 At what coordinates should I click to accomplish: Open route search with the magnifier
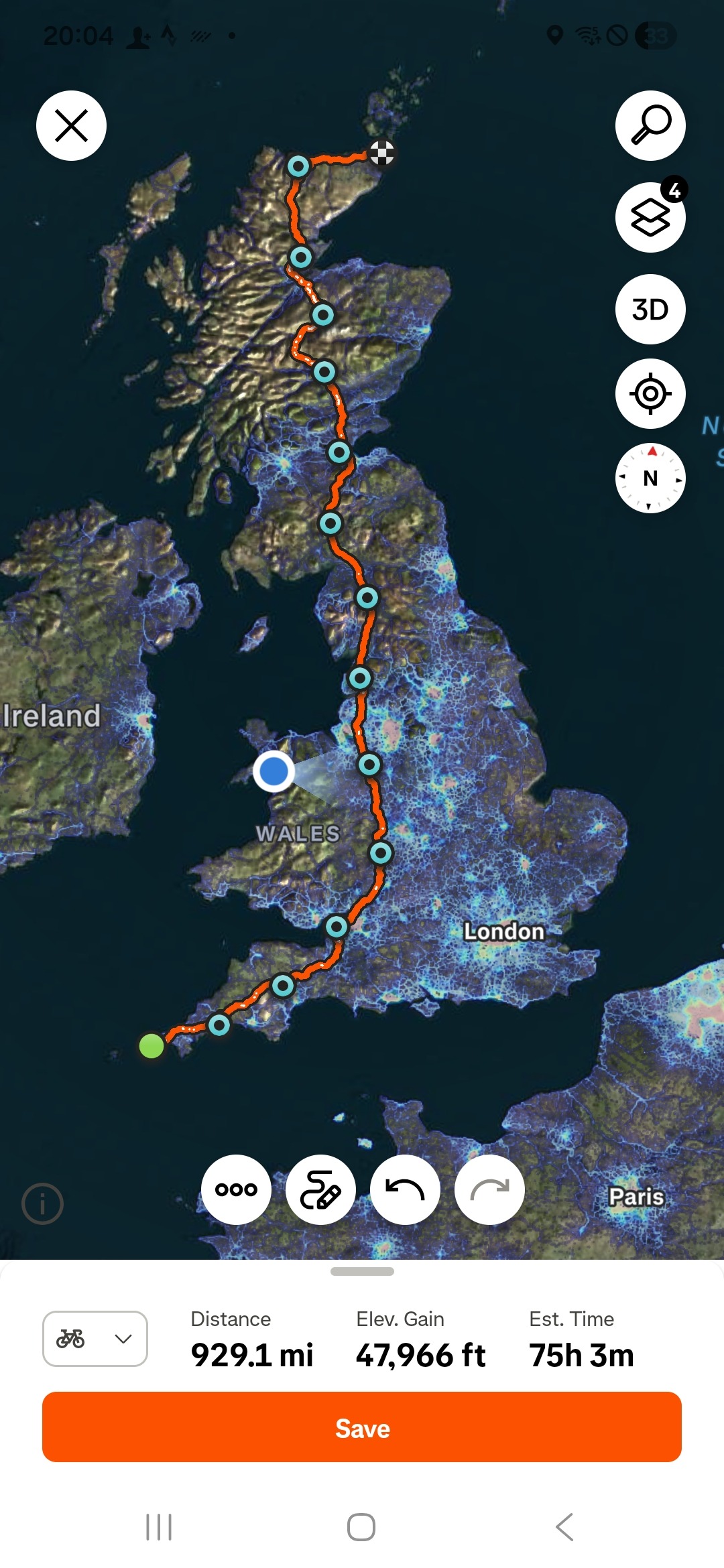[x=650, y=125]
